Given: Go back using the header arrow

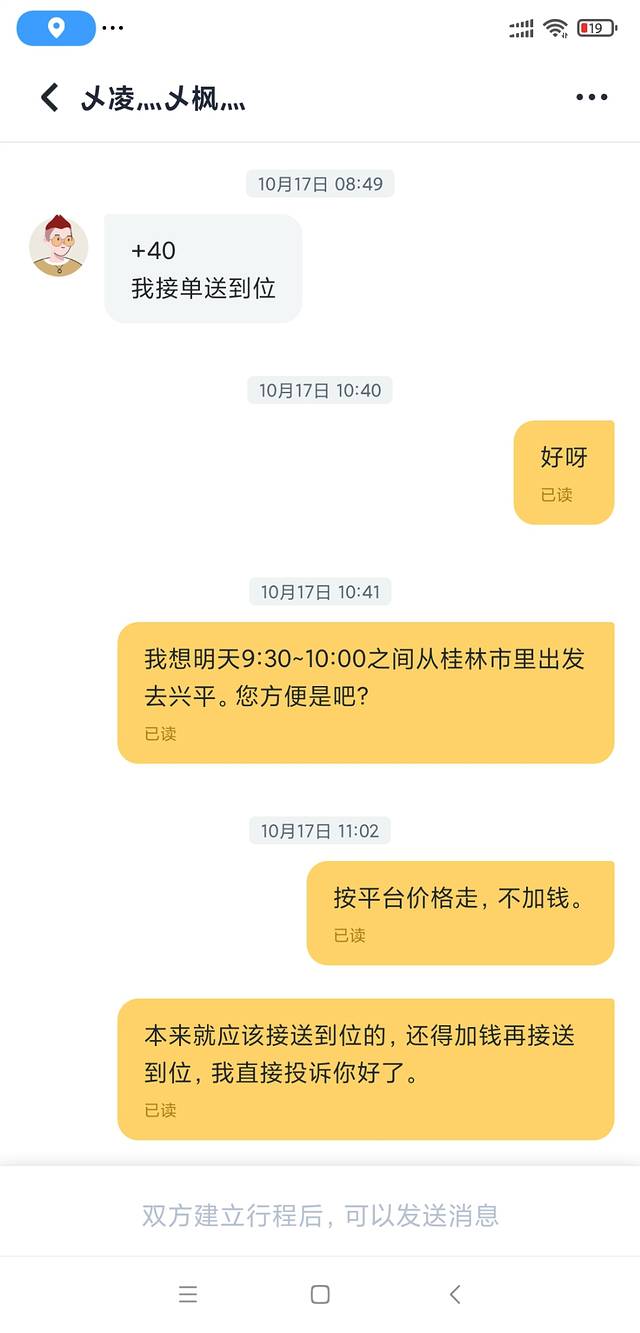Looking at the screenshot, I should tap(49, 97).
